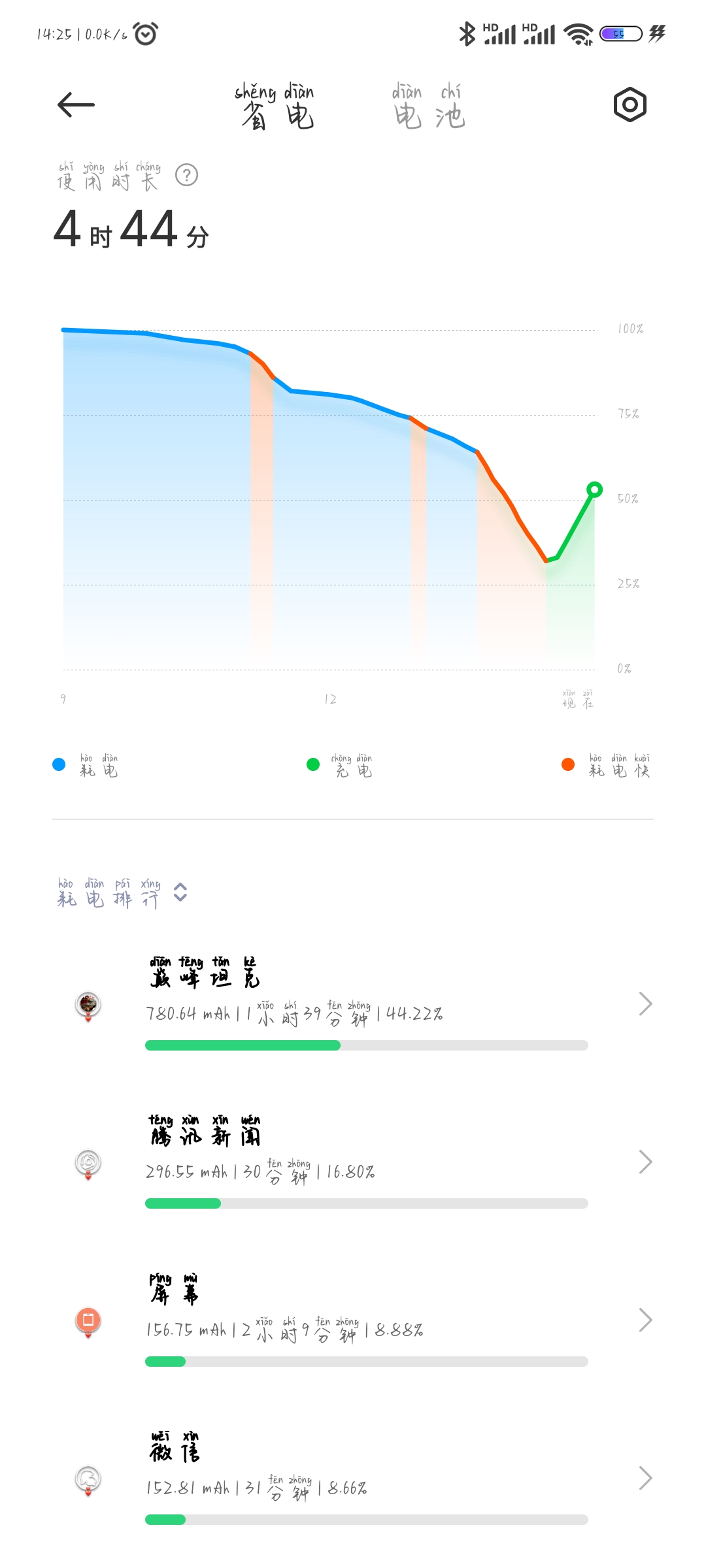Open 巅峰坦克 power usage details
Image resolution: width=706 pixels, height=1568 pixels.
(x=353, y=1004)
